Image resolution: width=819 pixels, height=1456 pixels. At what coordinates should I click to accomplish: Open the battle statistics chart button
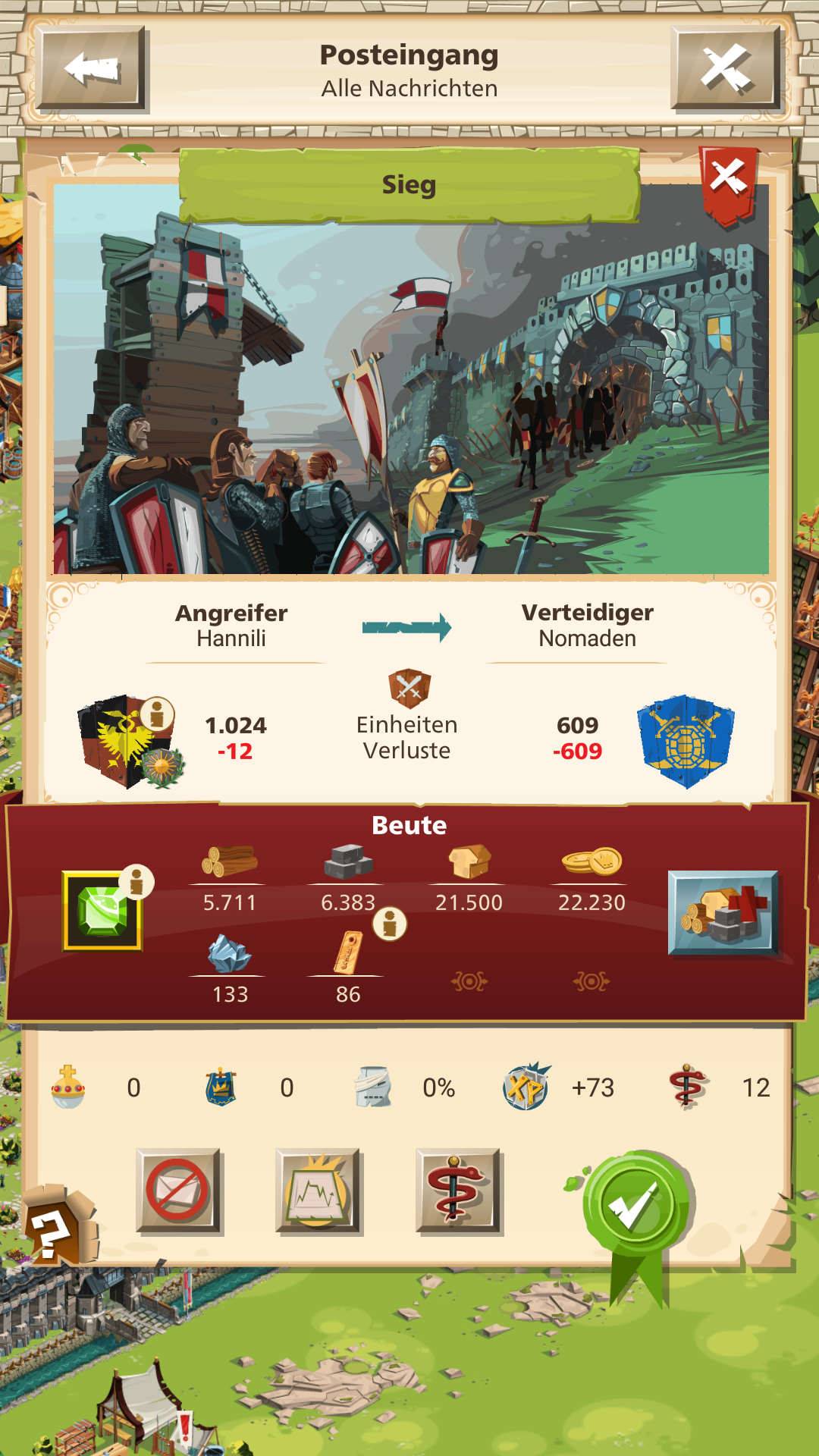pyautogui.click(x=318, y=1191)
